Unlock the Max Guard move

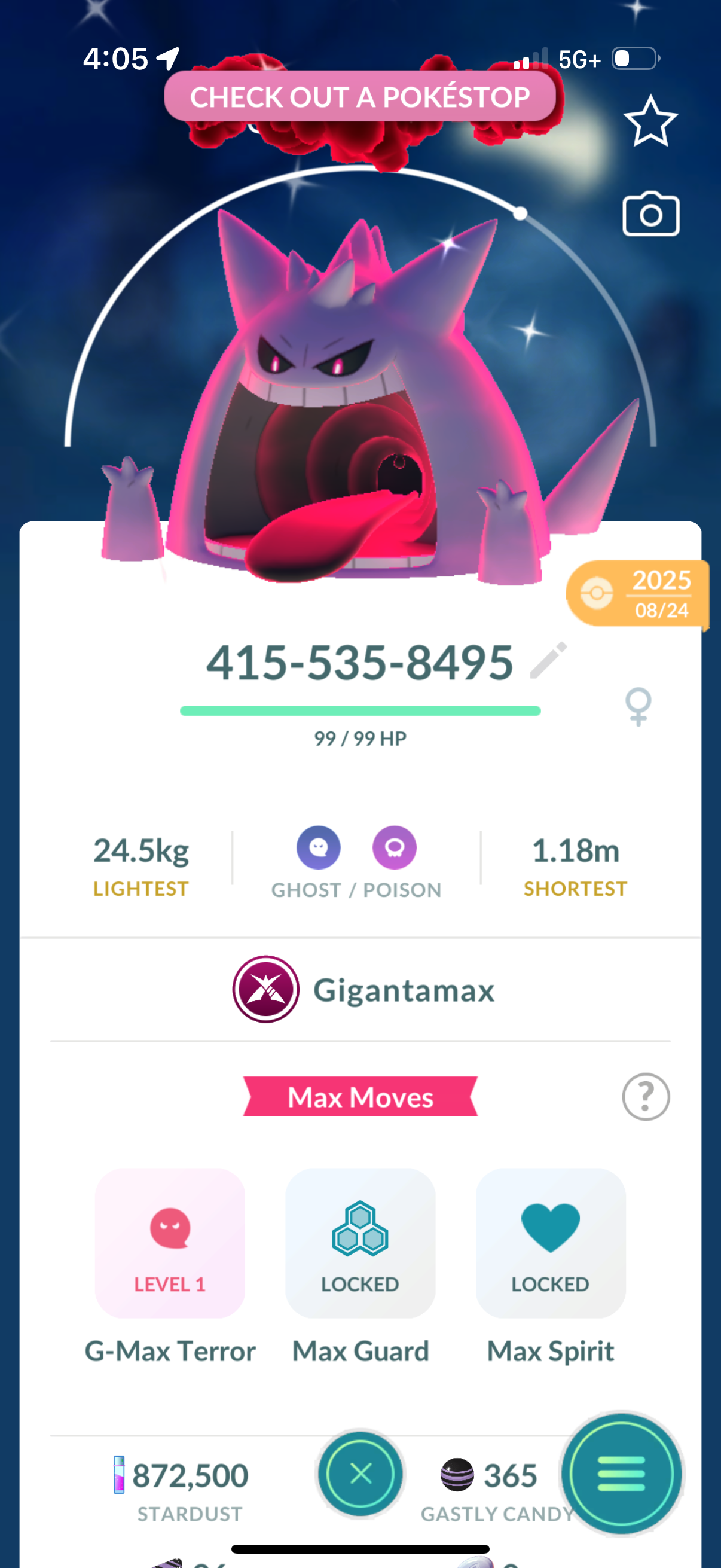[360, 1243]
